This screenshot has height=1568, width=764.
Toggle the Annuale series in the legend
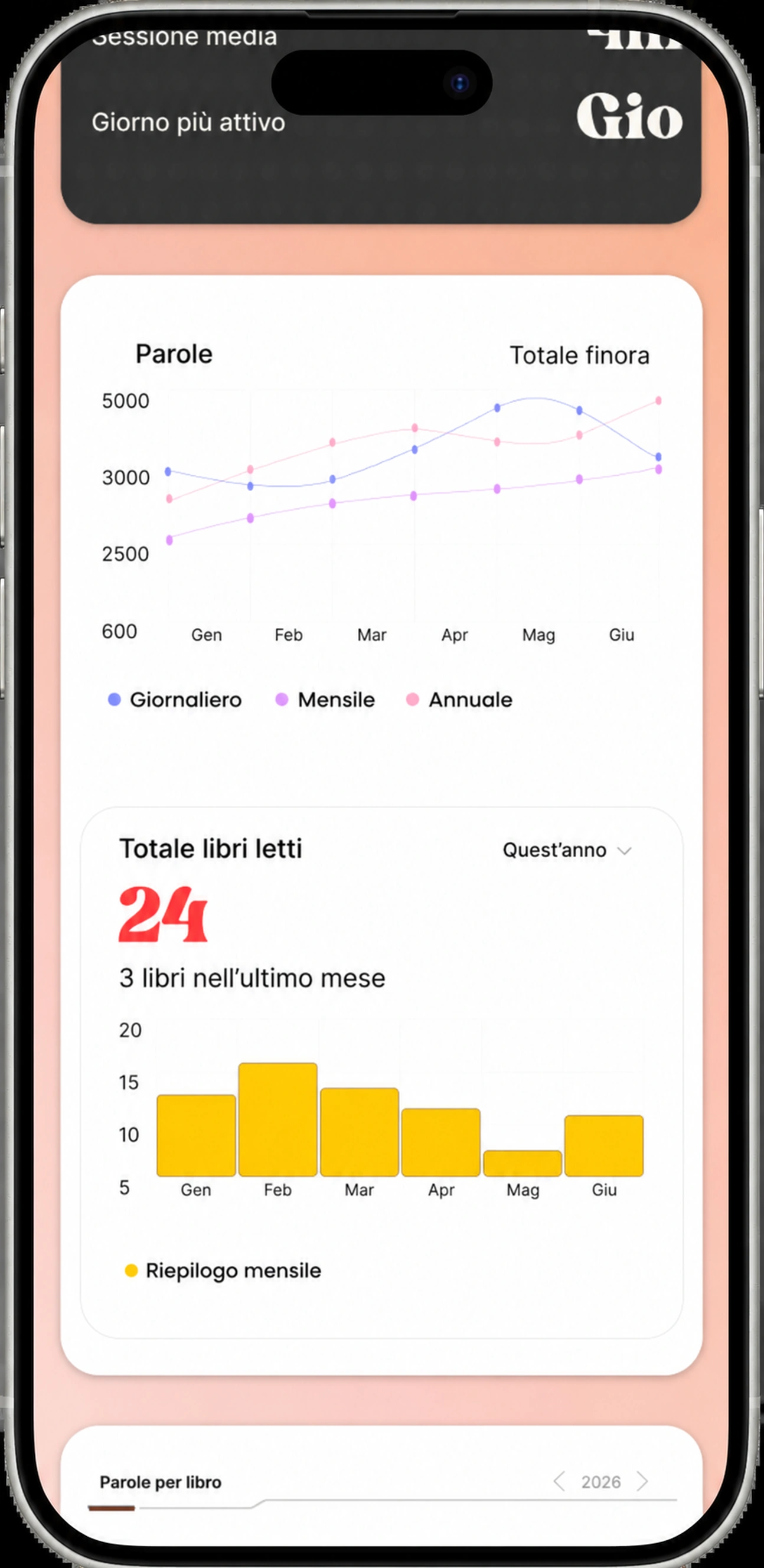459,700
